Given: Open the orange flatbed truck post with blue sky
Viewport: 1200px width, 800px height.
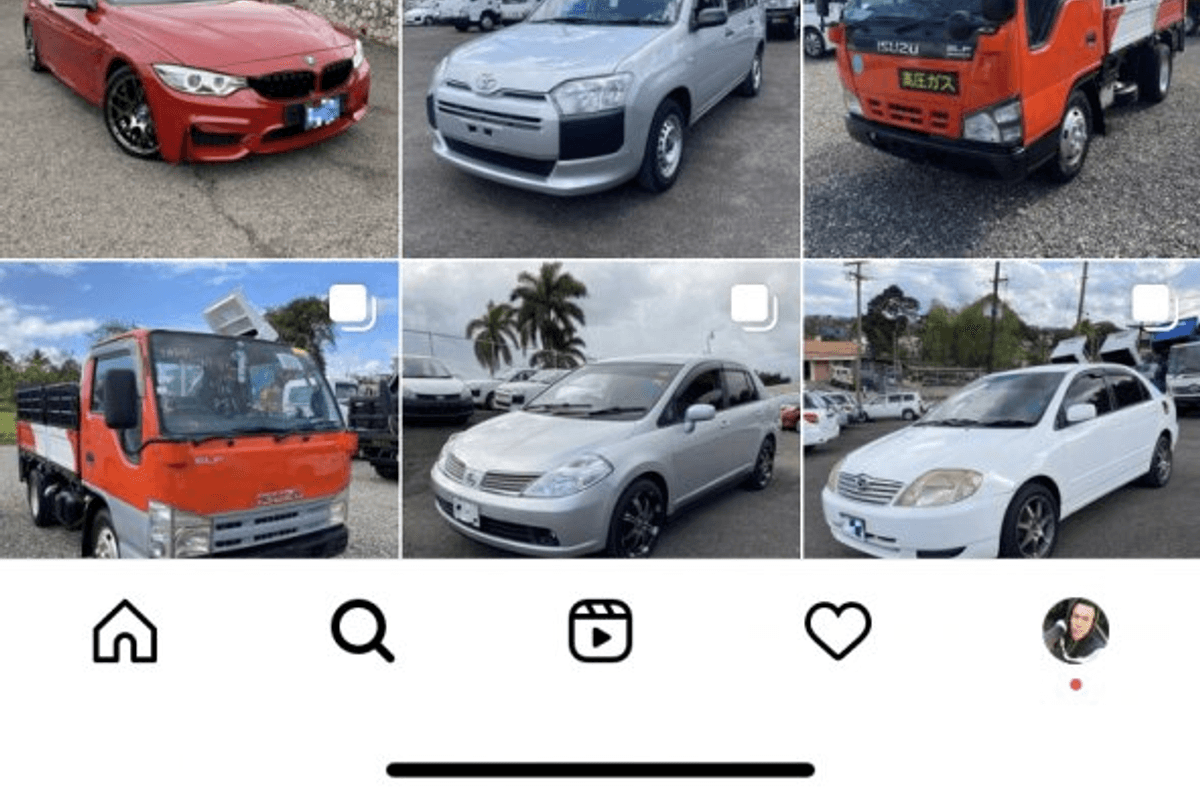Looking at the screenshot, I should tap(199, 410).
